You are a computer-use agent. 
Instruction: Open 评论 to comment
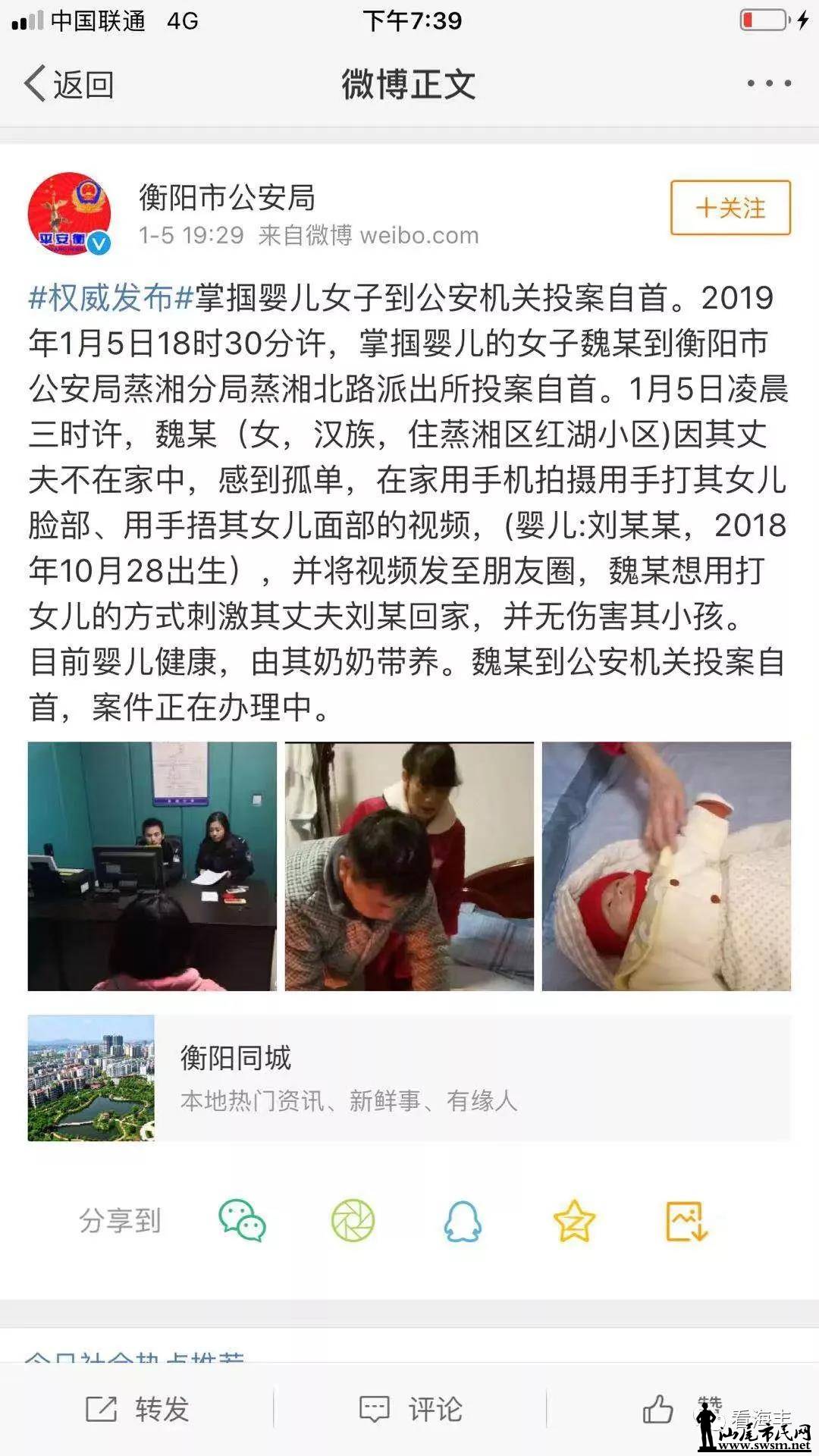tap(410, 1409)
